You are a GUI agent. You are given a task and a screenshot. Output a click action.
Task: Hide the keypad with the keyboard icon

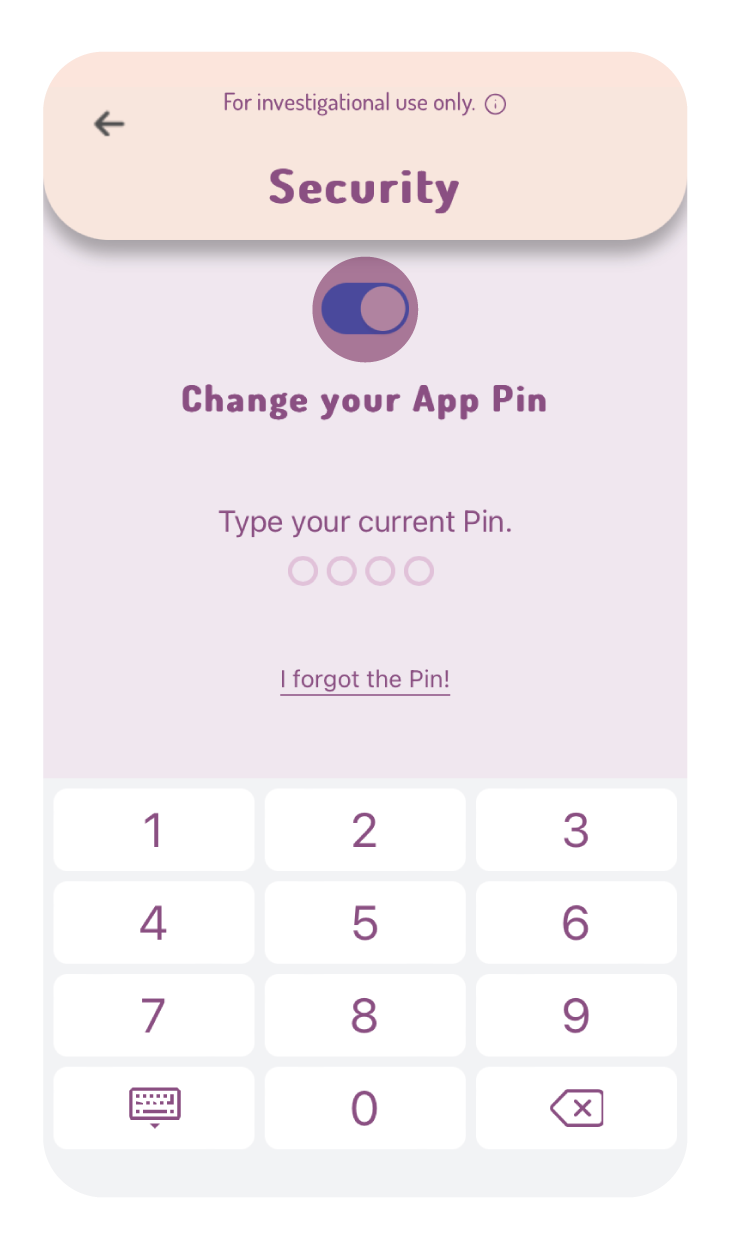154,1108
